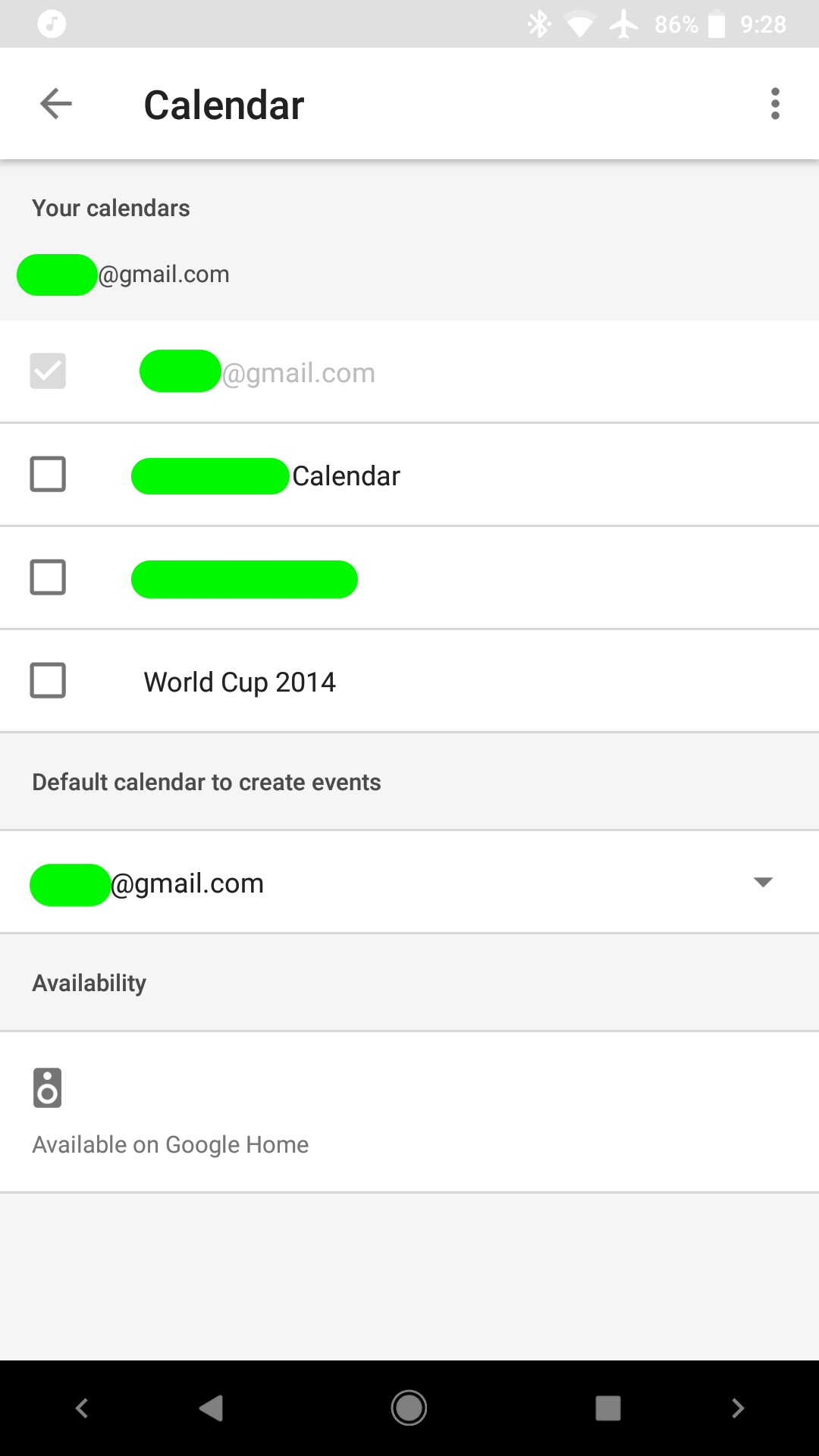Tap the back arrow in the Calendar header
Viewport: 819px width, 1456px height.
[x=55, y=104]
